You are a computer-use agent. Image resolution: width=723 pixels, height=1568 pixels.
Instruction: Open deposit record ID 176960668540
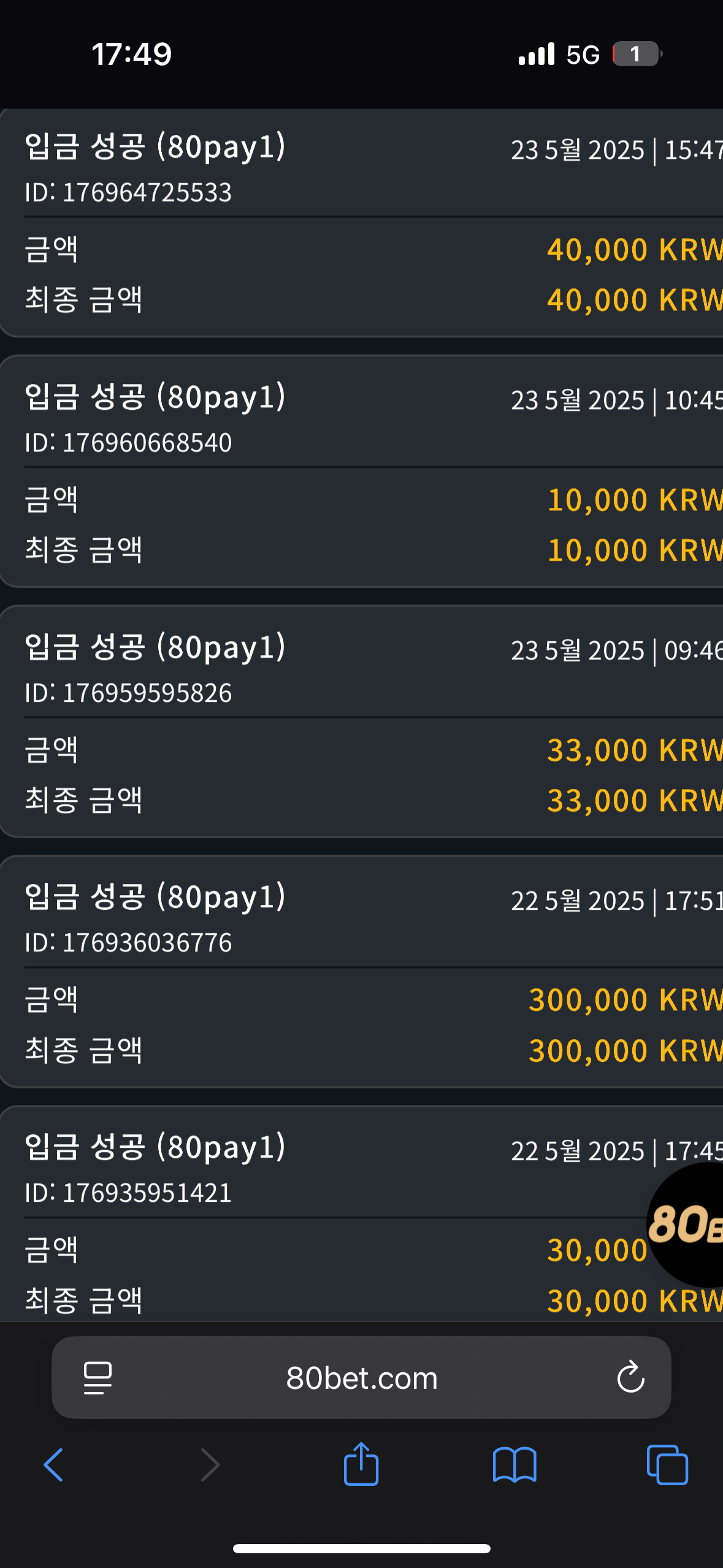(x=361, y=472)
